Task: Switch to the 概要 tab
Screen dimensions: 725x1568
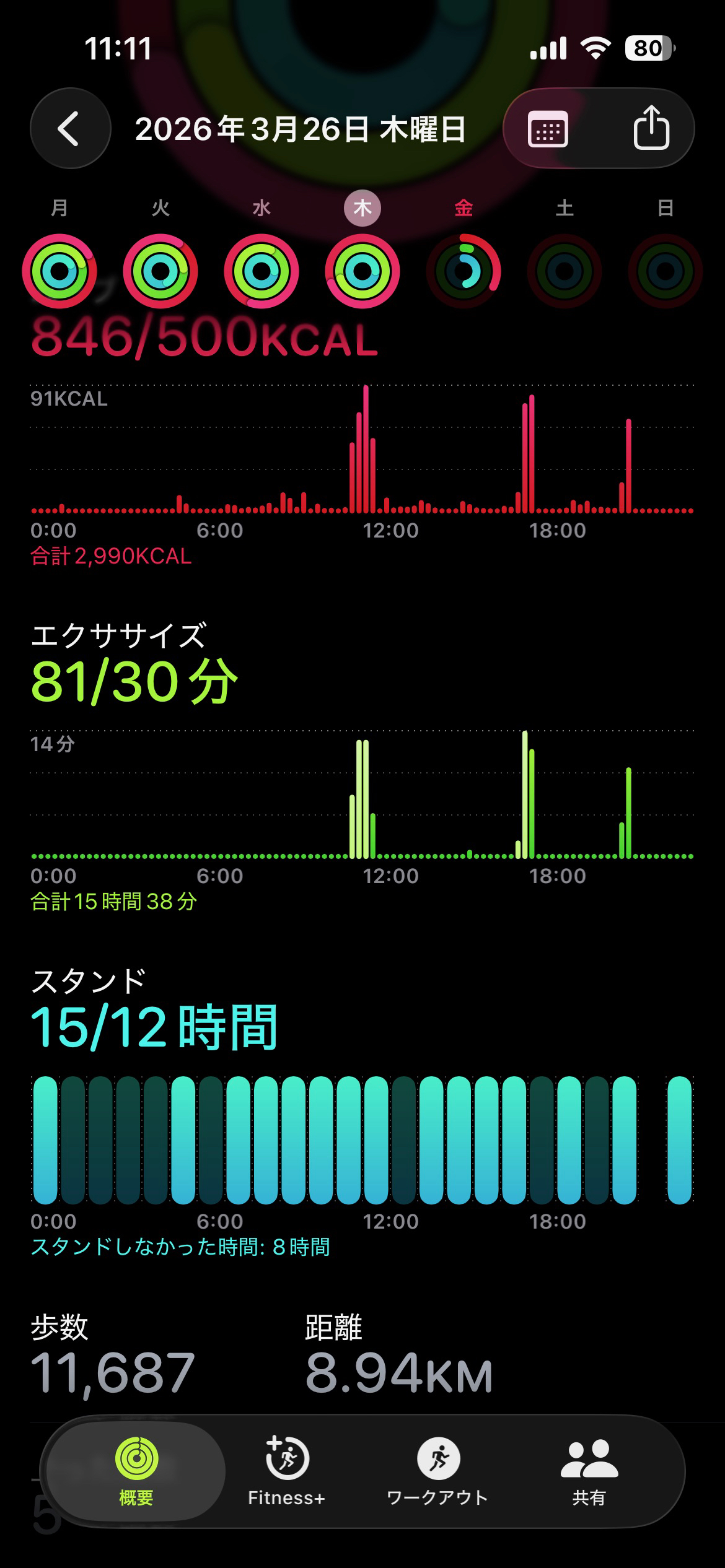Action: pos(136,1470)
